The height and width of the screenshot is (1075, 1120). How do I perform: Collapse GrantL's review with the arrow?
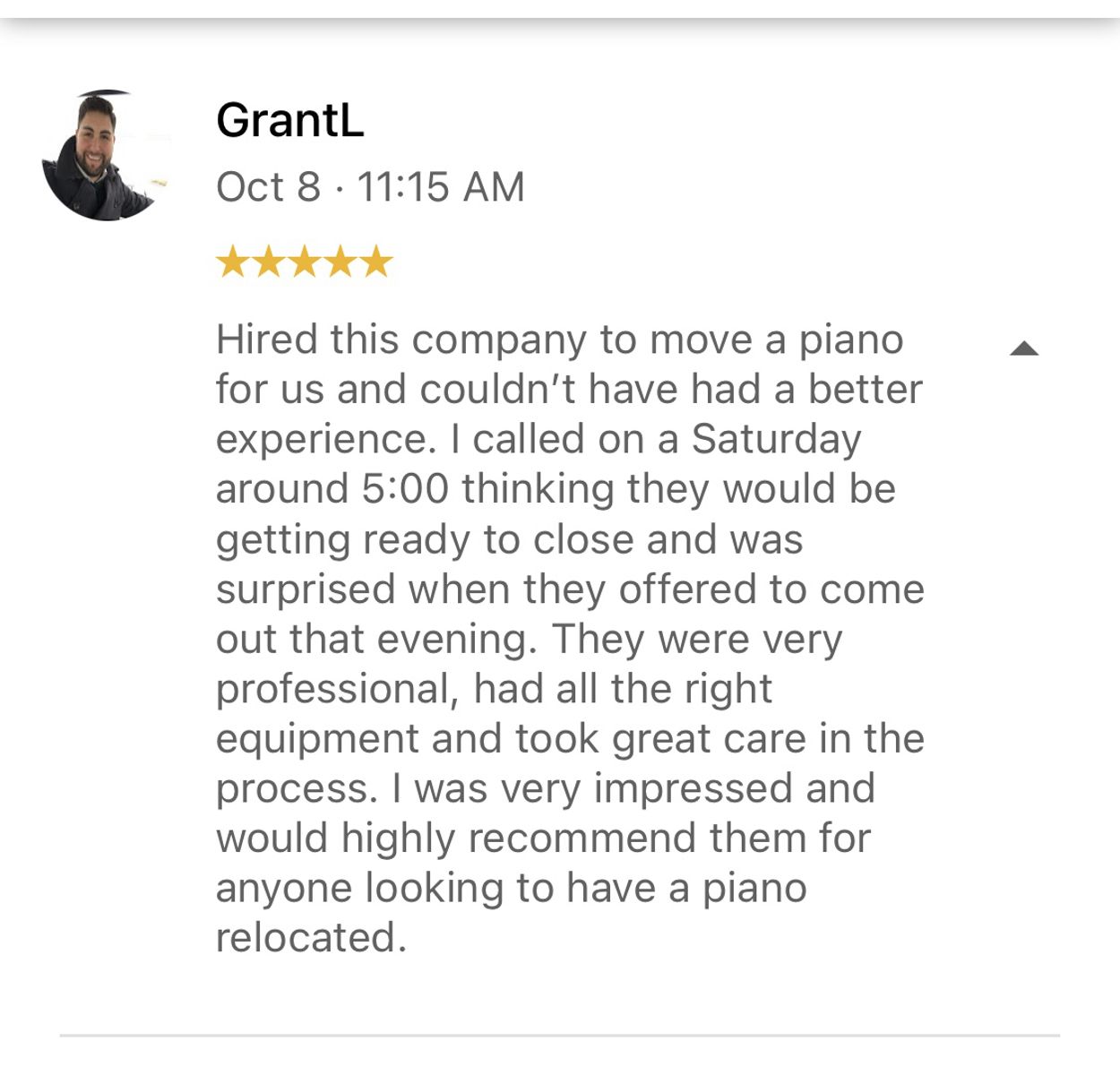click(1023, 348)
